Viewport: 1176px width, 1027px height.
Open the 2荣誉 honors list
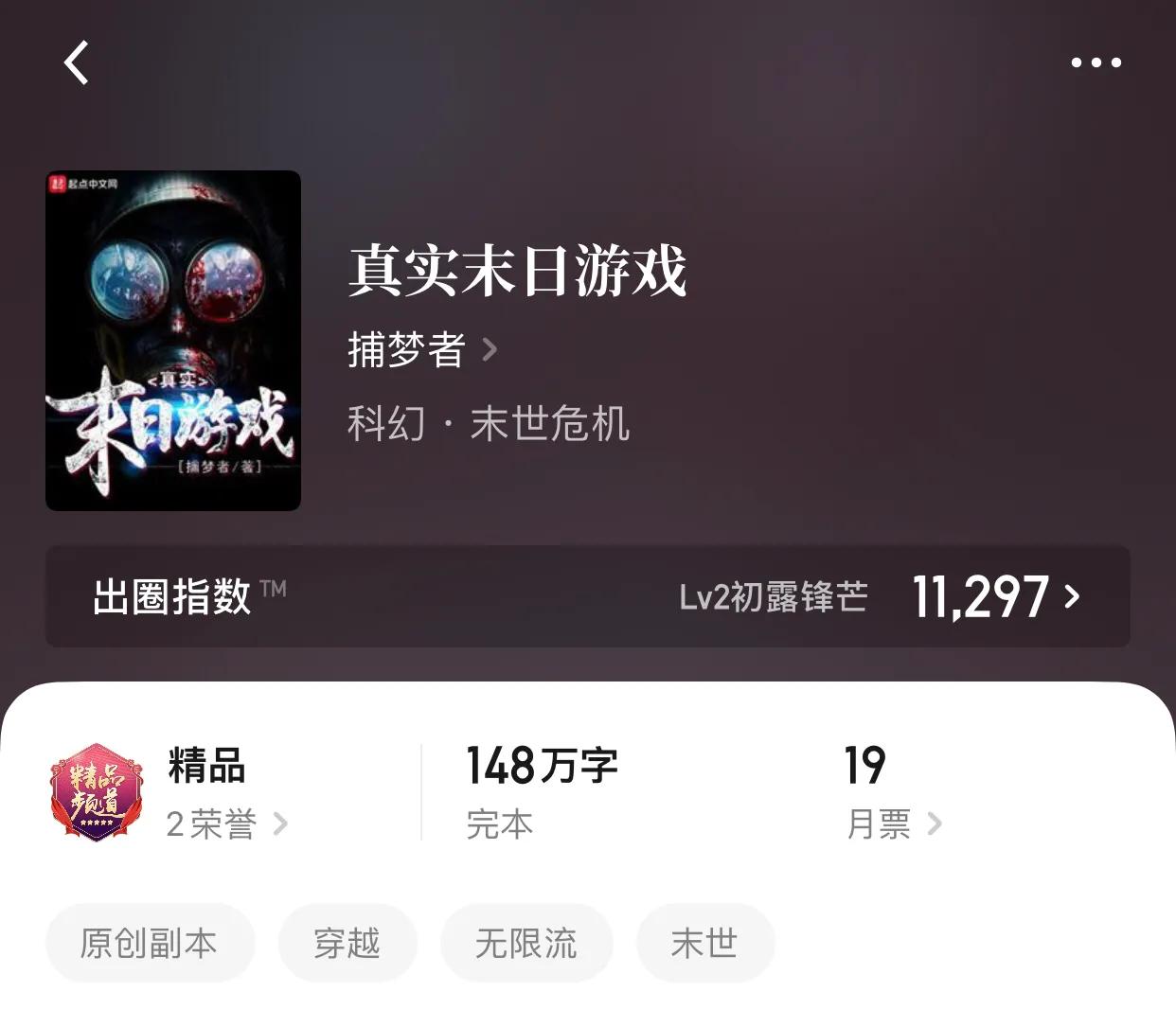pos(226,824)
